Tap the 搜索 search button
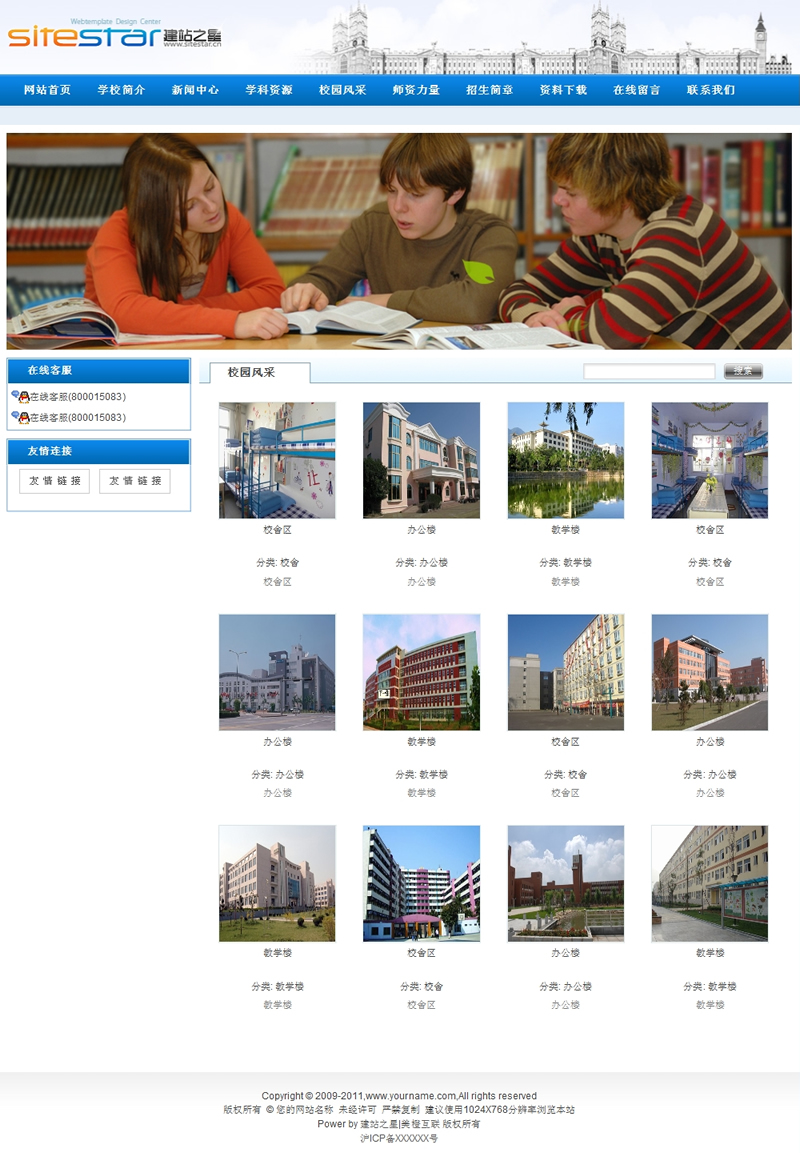 pos(743,372)
